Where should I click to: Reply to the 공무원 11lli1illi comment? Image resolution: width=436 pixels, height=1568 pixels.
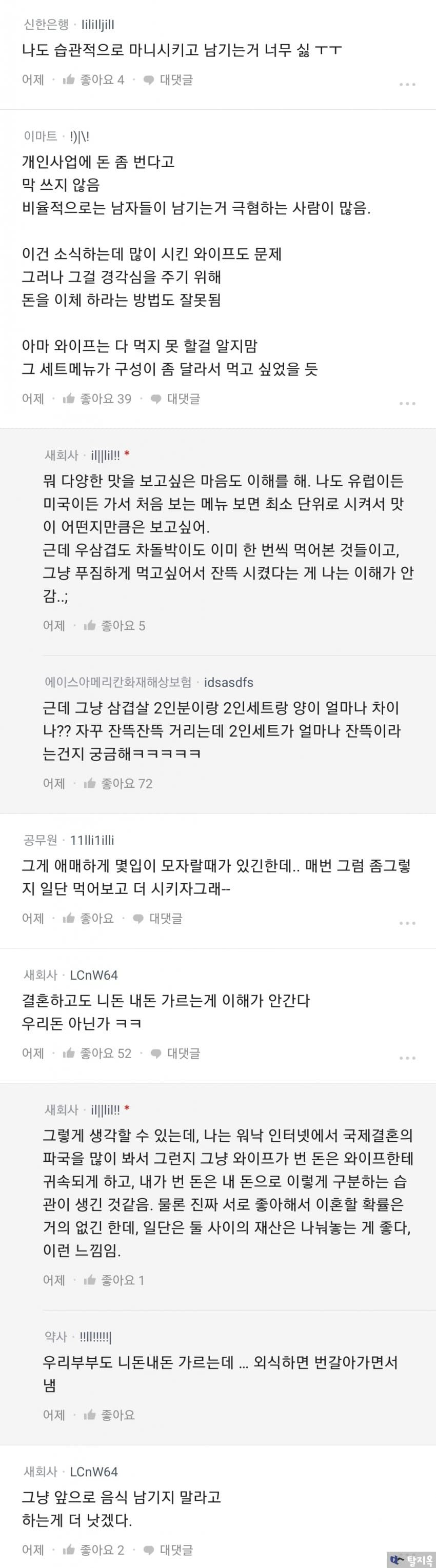(x=157, y=918)
